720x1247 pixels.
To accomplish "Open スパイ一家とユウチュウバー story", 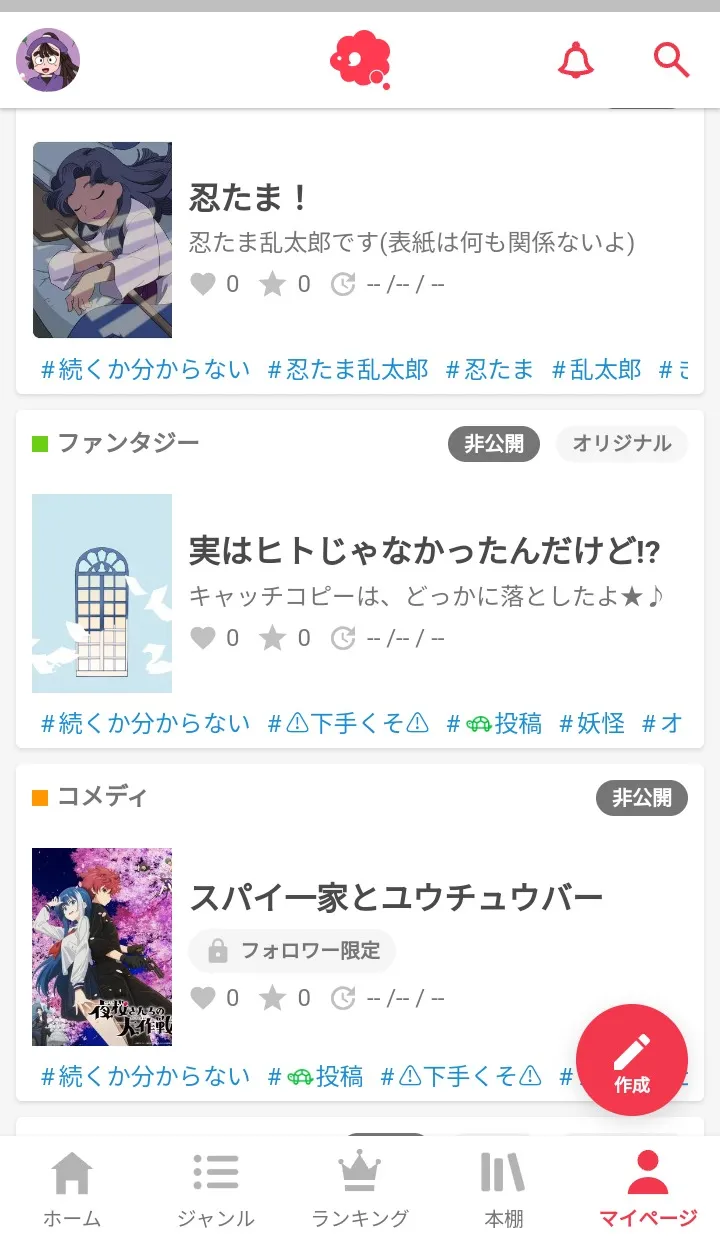I will pos(396,896).
